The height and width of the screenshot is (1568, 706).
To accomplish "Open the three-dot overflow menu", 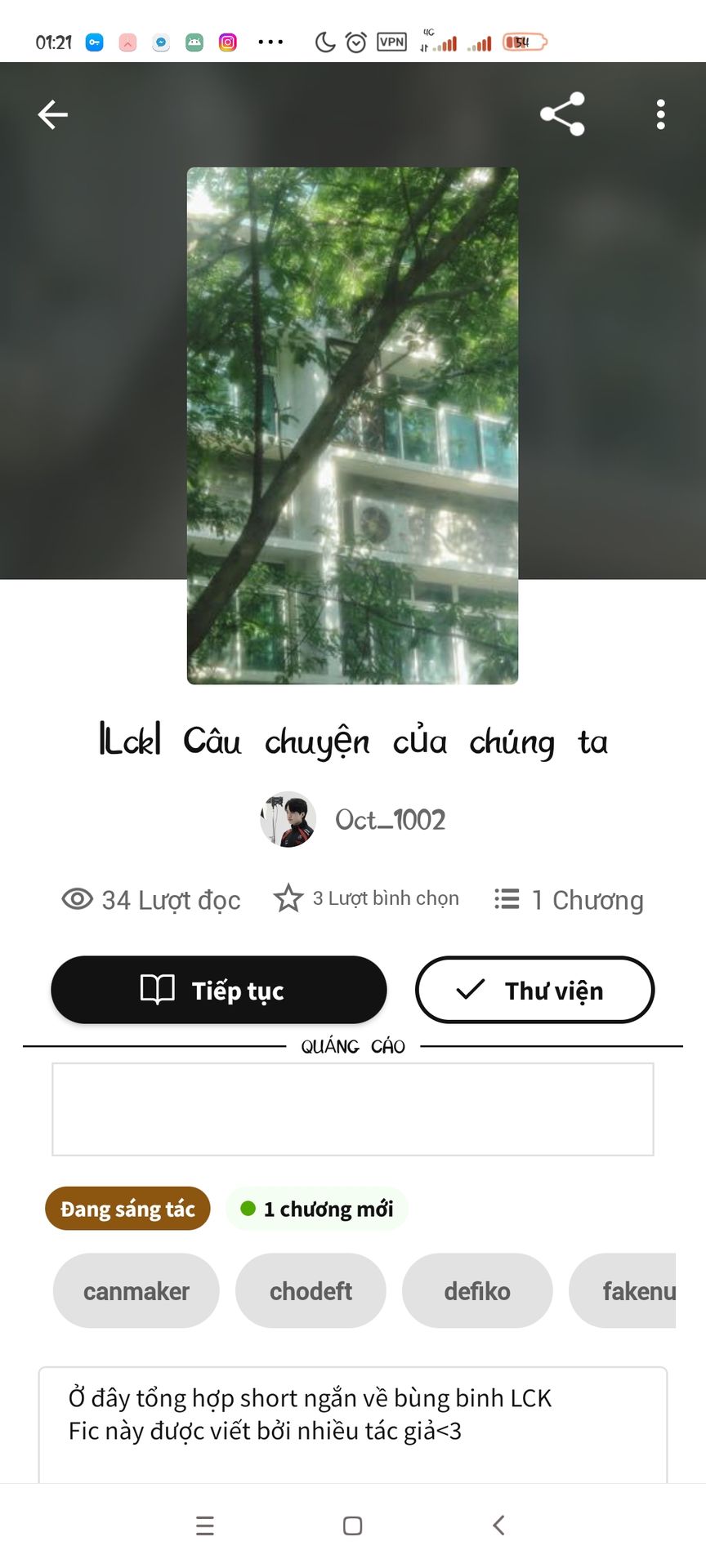I will click(x=660, y=114).
